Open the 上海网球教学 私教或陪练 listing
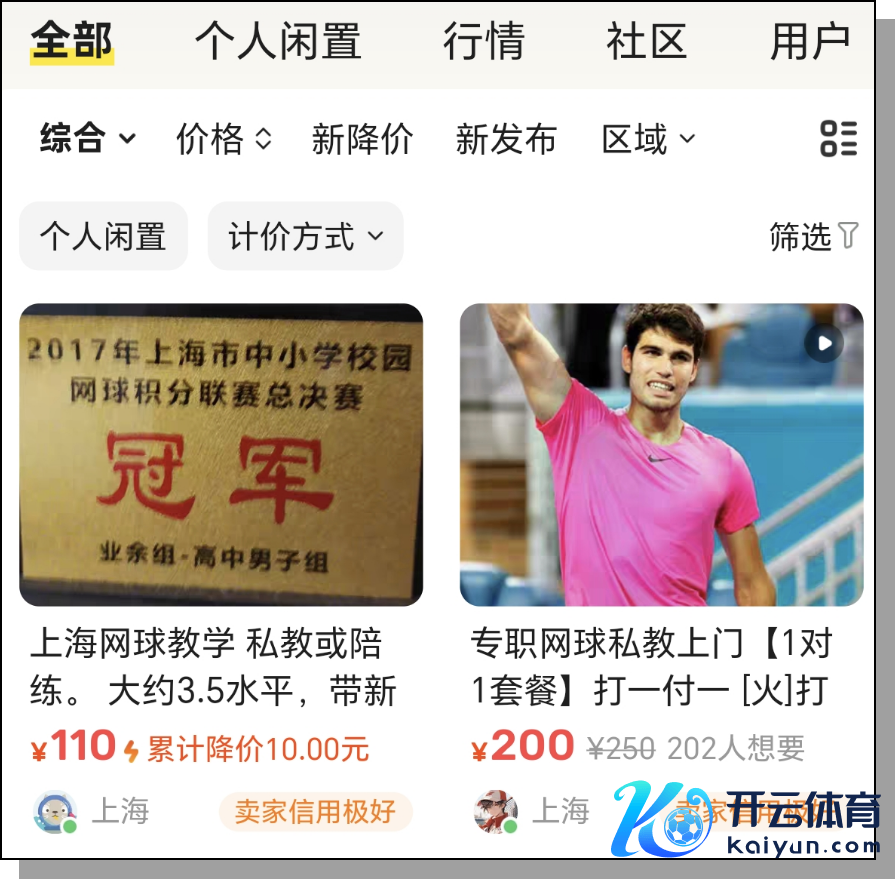 [x=221, y=455]
